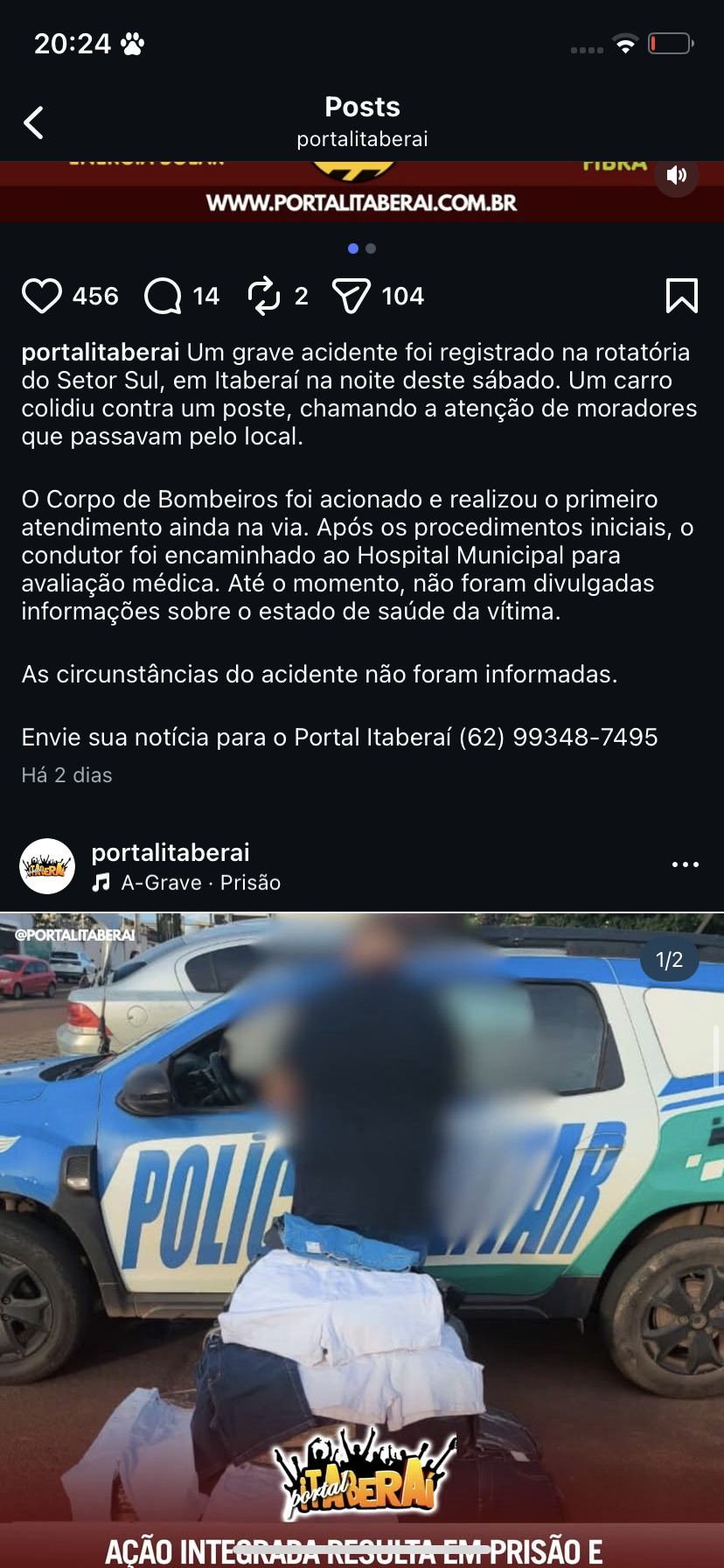Open the police car post image
This screenshot has height=1568, width=724.
coord(362,1225)
